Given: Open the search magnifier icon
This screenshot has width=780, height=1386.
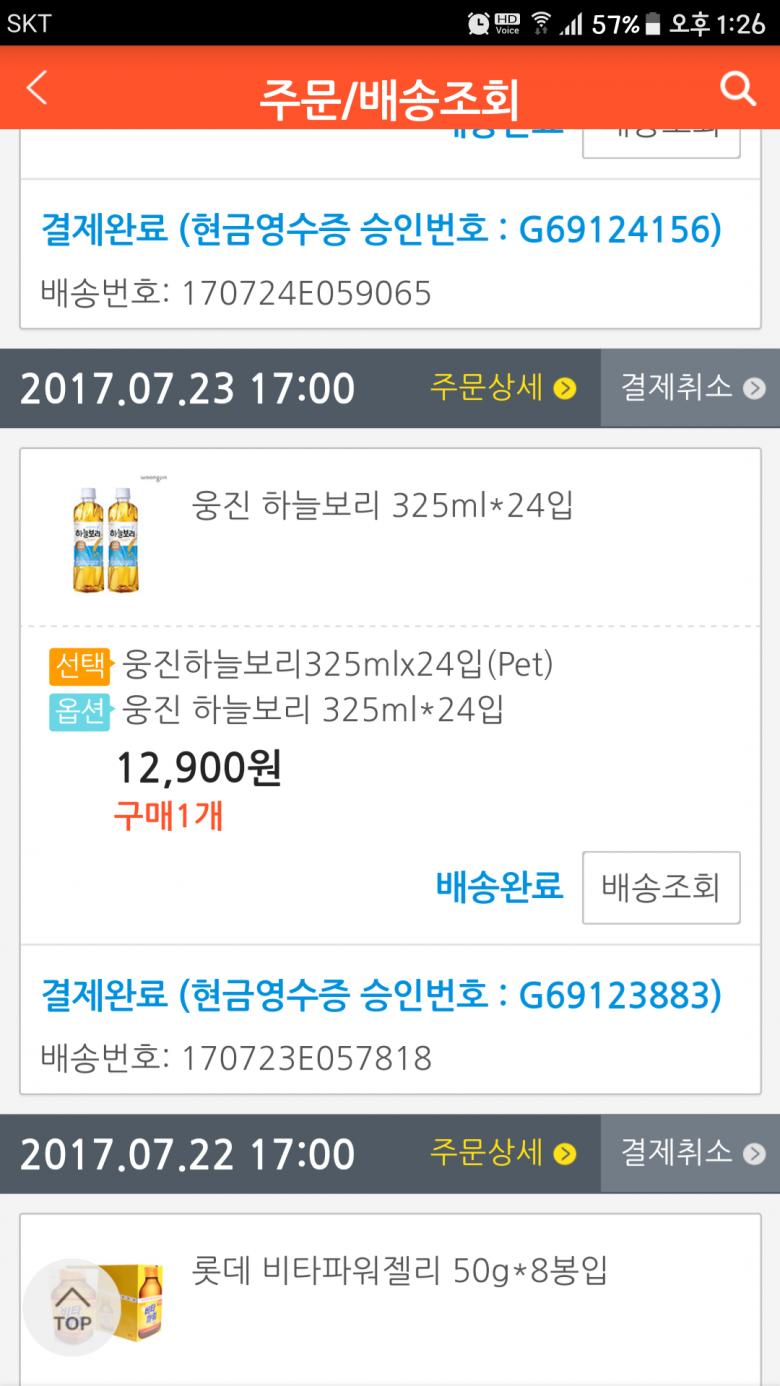Looking at the screenshot, I should pos(738,89).
